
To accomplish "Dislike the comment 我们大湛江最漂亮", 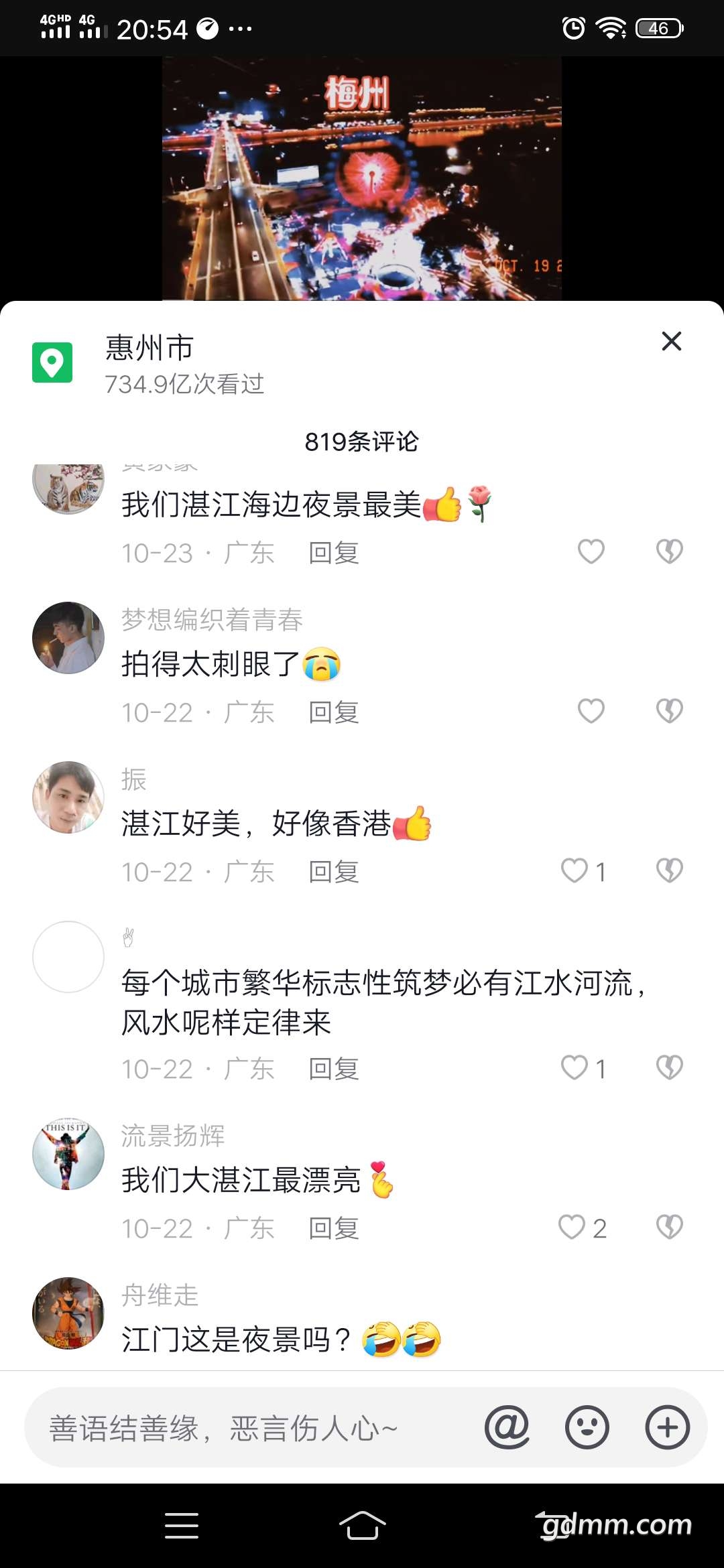I will (x=669, y=1228).
